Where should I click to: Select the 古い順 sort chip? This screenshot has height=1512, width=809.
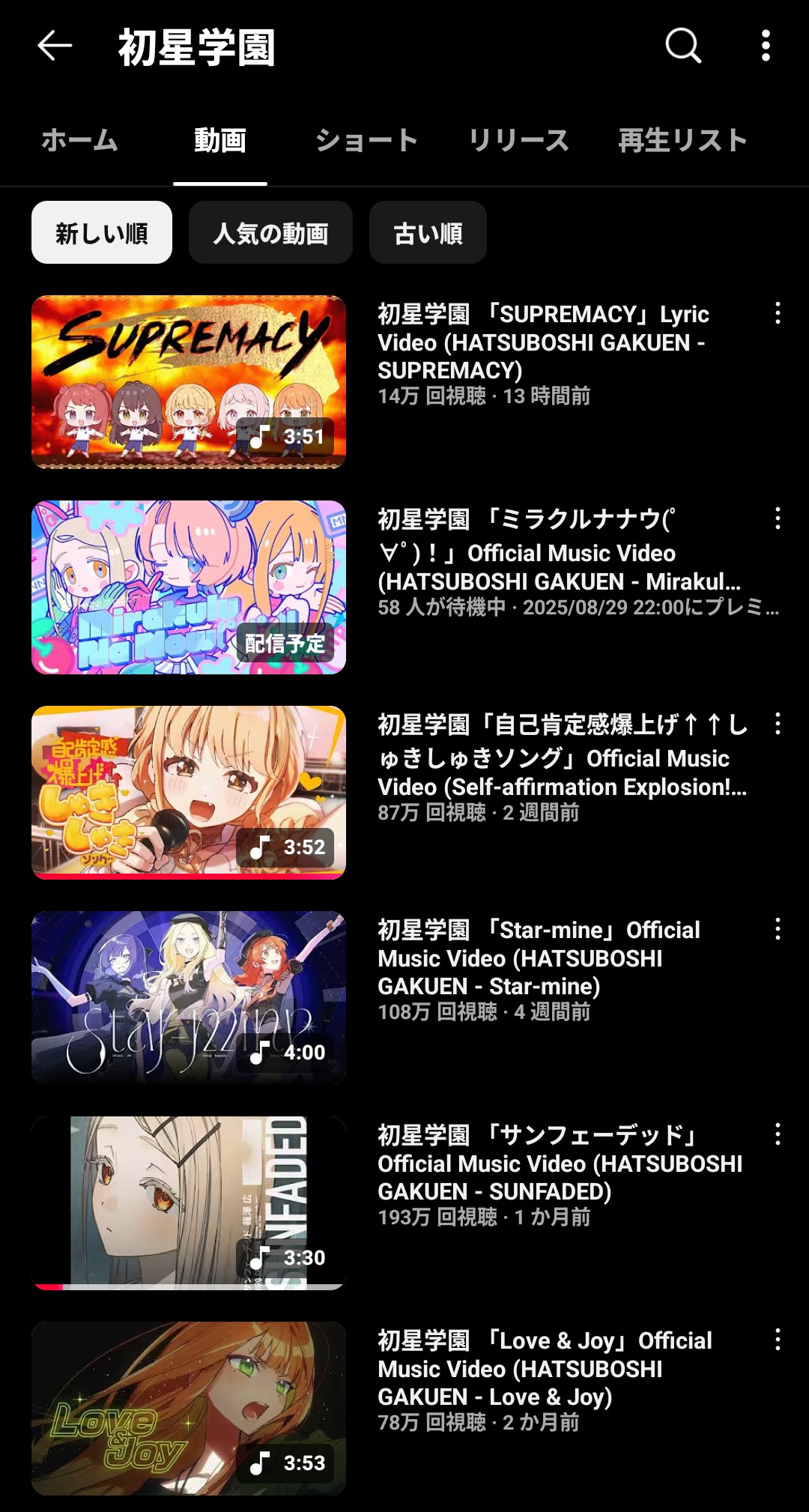click(x=428, y=233)
